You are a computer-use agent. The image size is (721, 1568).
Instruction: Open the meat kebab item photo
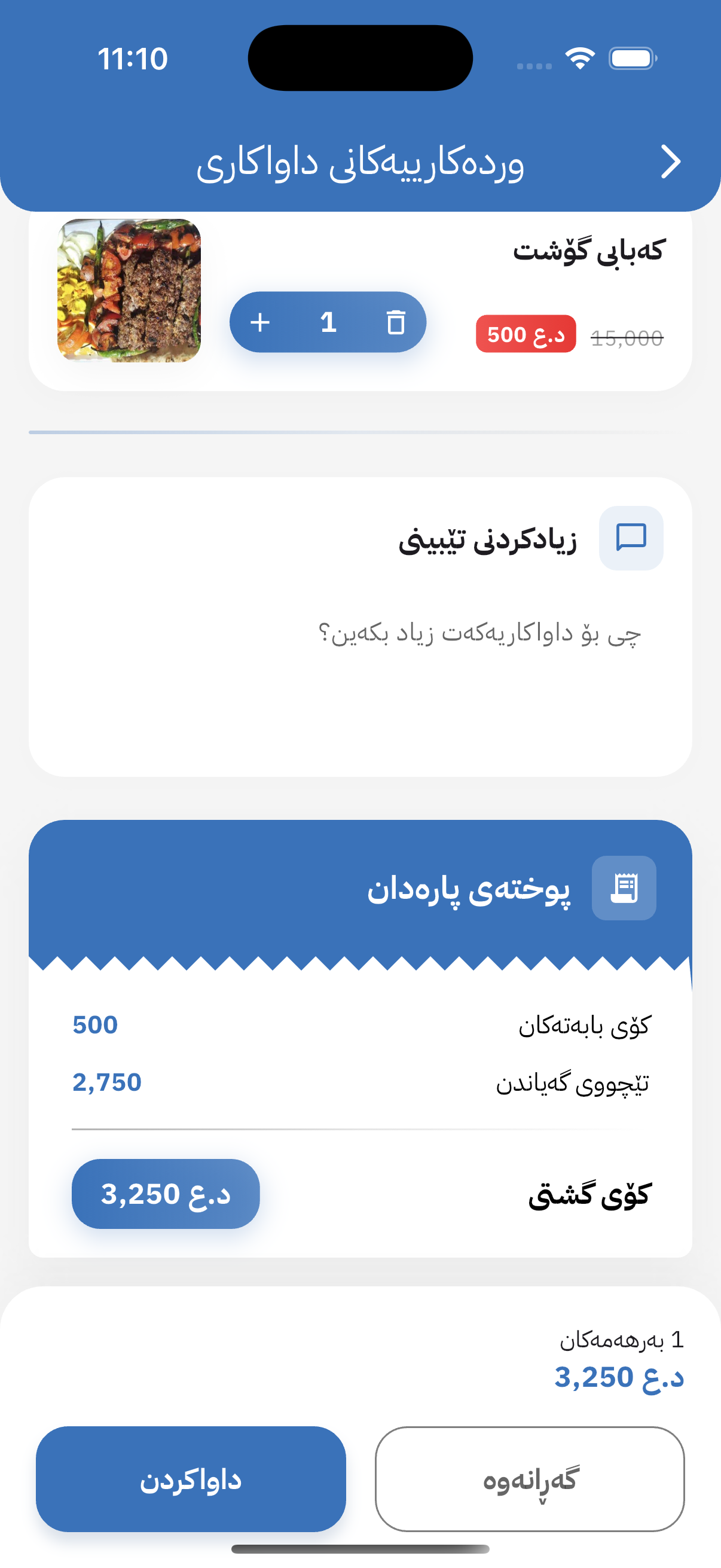(x=129, y=291)
